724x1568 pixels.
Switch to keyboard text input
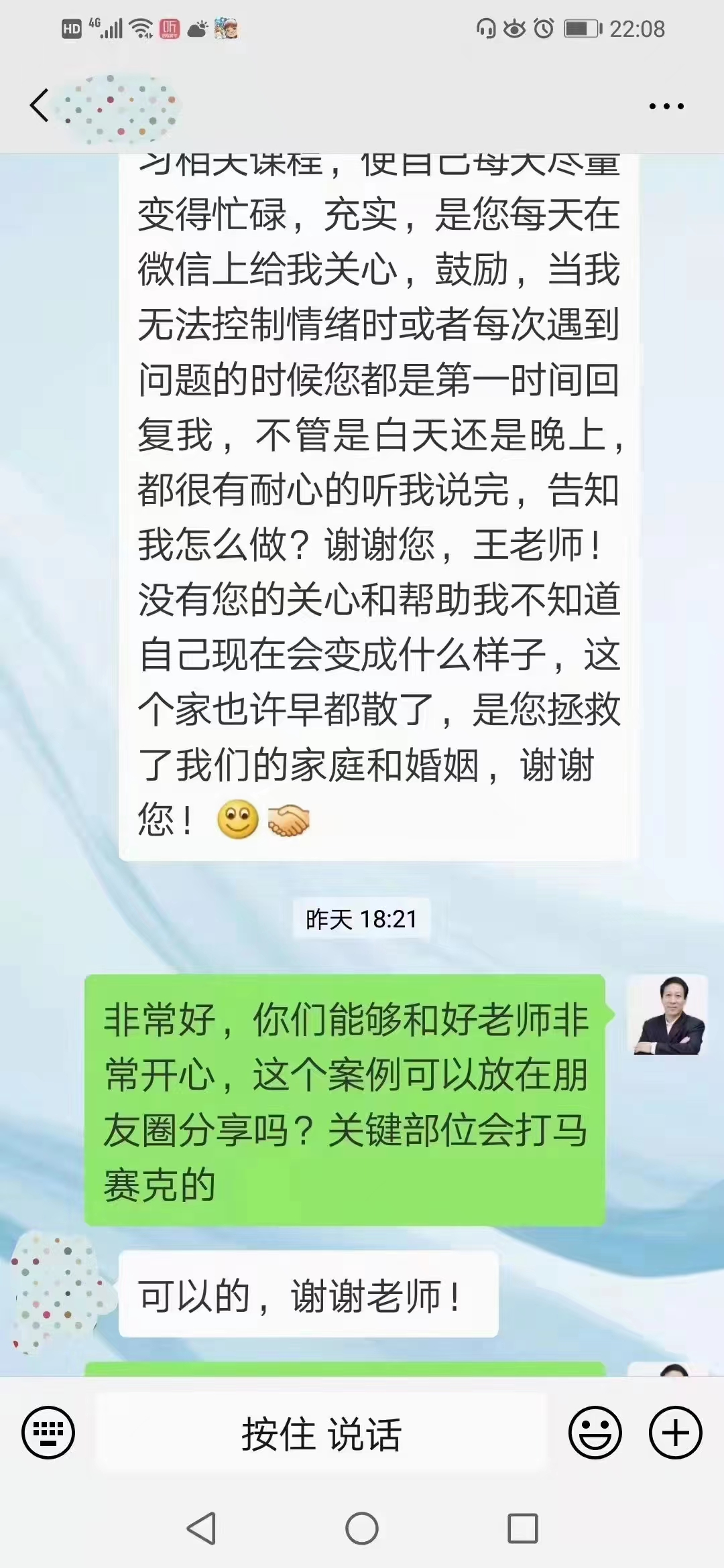pyautogui.click(x=48, y=1432)
